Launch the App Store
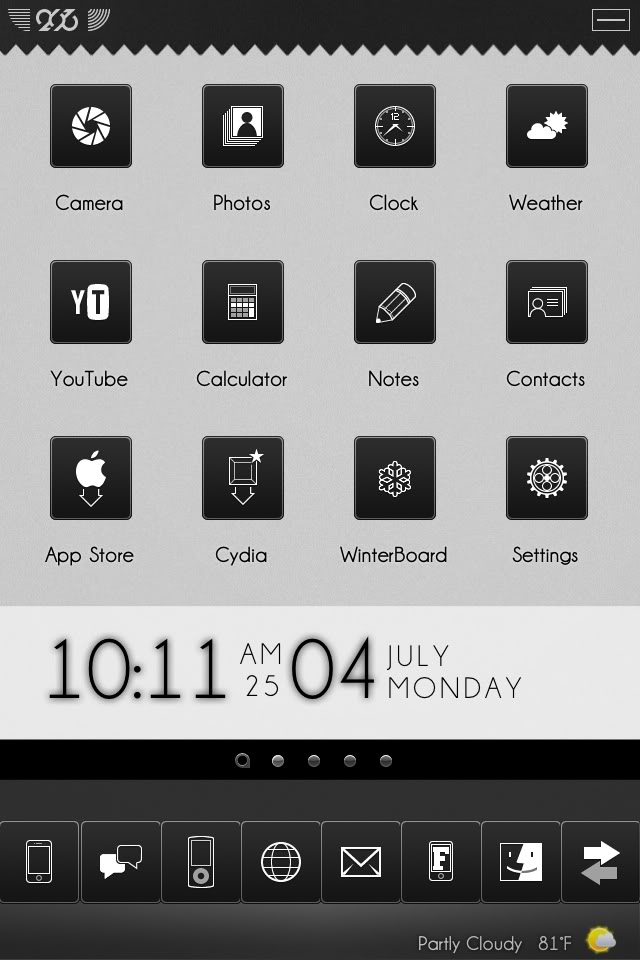The width and height of the screenshot is (640, 960). (91, 478)
